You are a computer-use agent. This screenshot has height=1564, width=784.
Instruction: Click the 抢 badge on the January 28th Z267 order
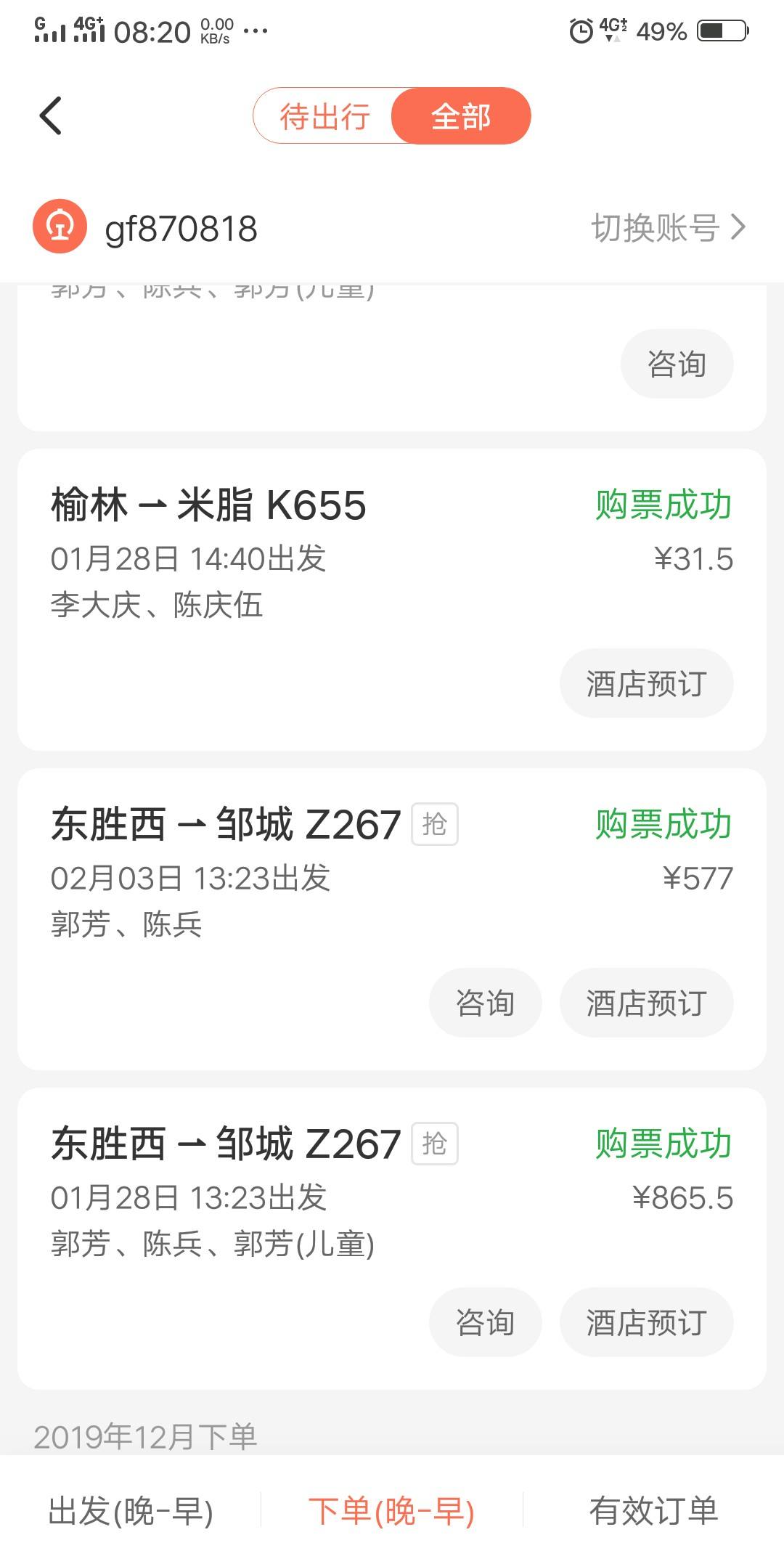pos(434,1143)
